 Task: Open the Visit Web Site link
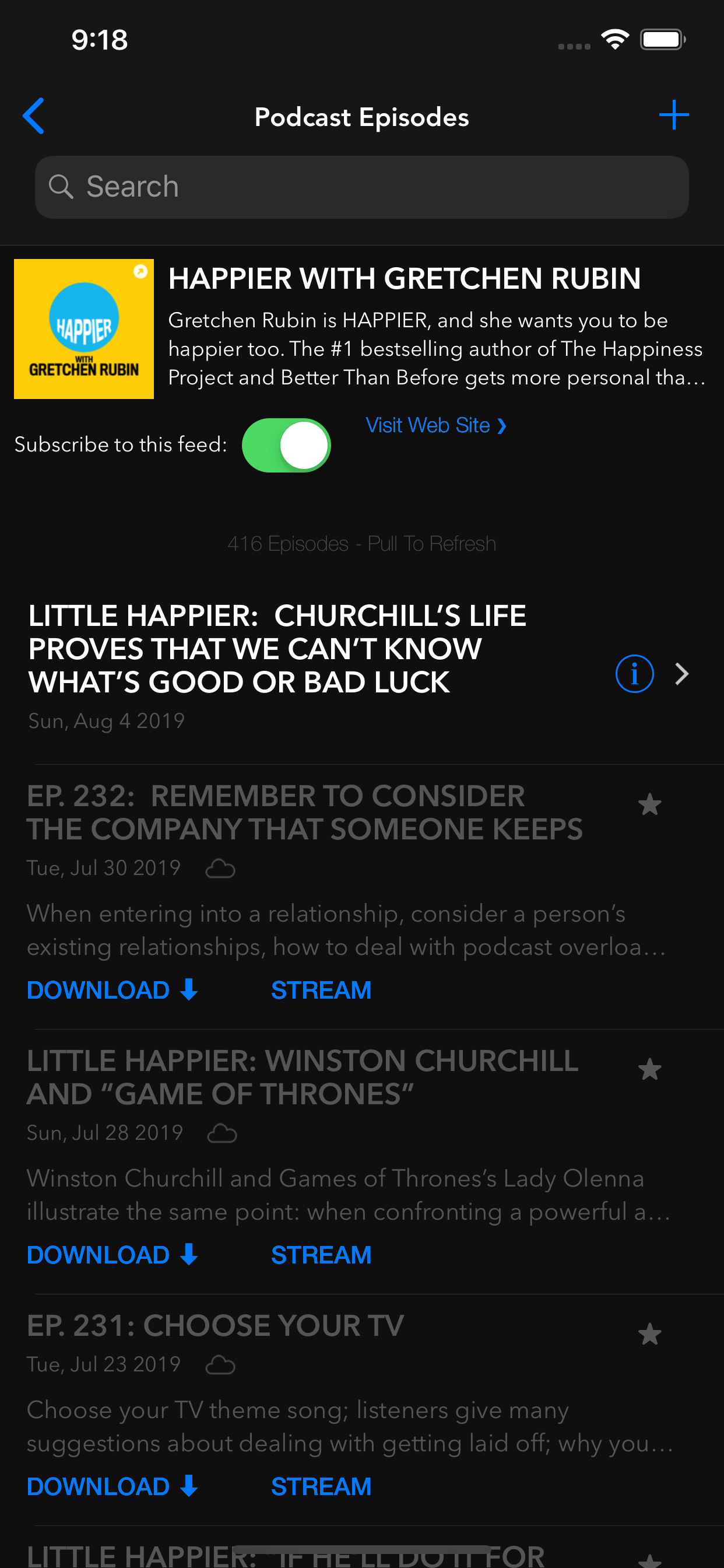click(x=435, y=425)
